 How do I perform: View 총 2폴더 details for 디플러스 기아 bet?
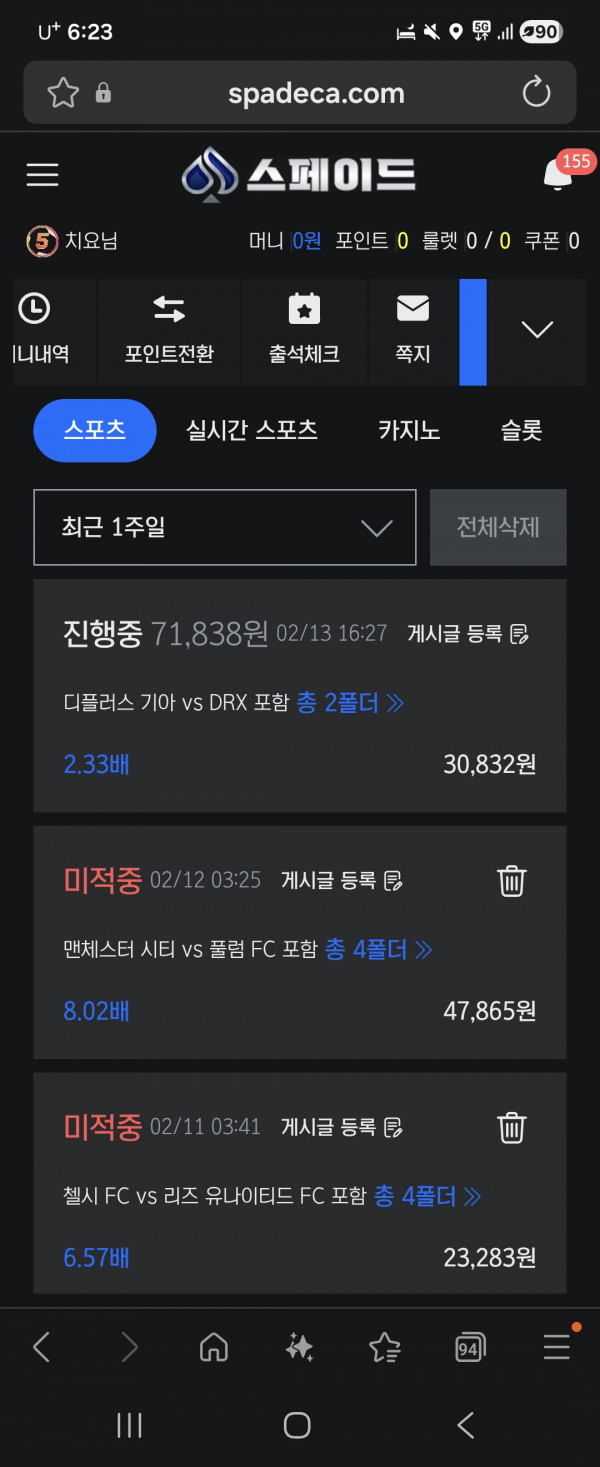[x=350, y=703]
